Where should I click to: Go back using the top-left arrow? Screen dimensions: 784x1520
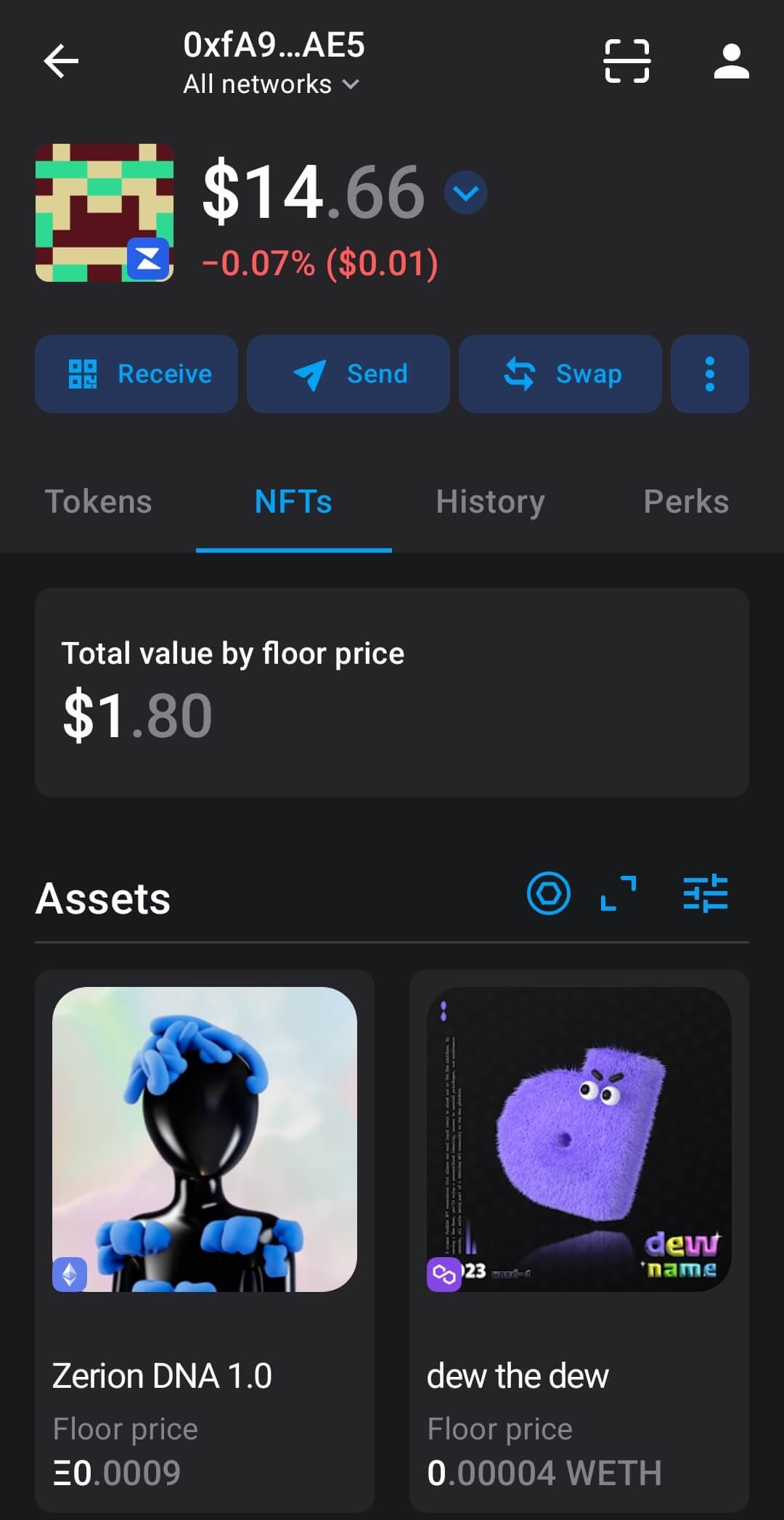click(x=61, y=61)
